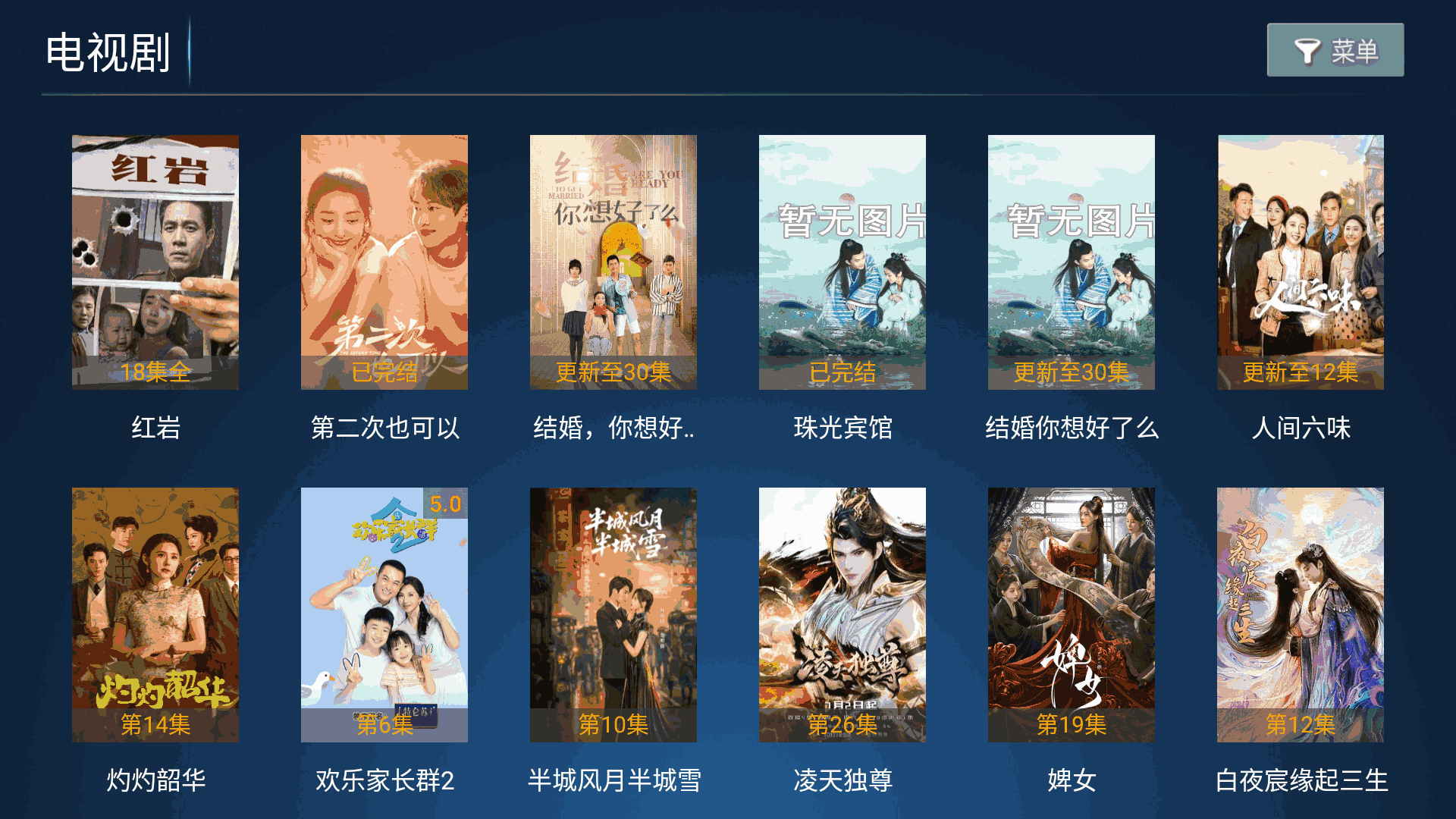Image resolution: width=1456 pixels, height=819 pixels.
Task: Open the drama 半城风月半城雪
Action: point(613,614)
